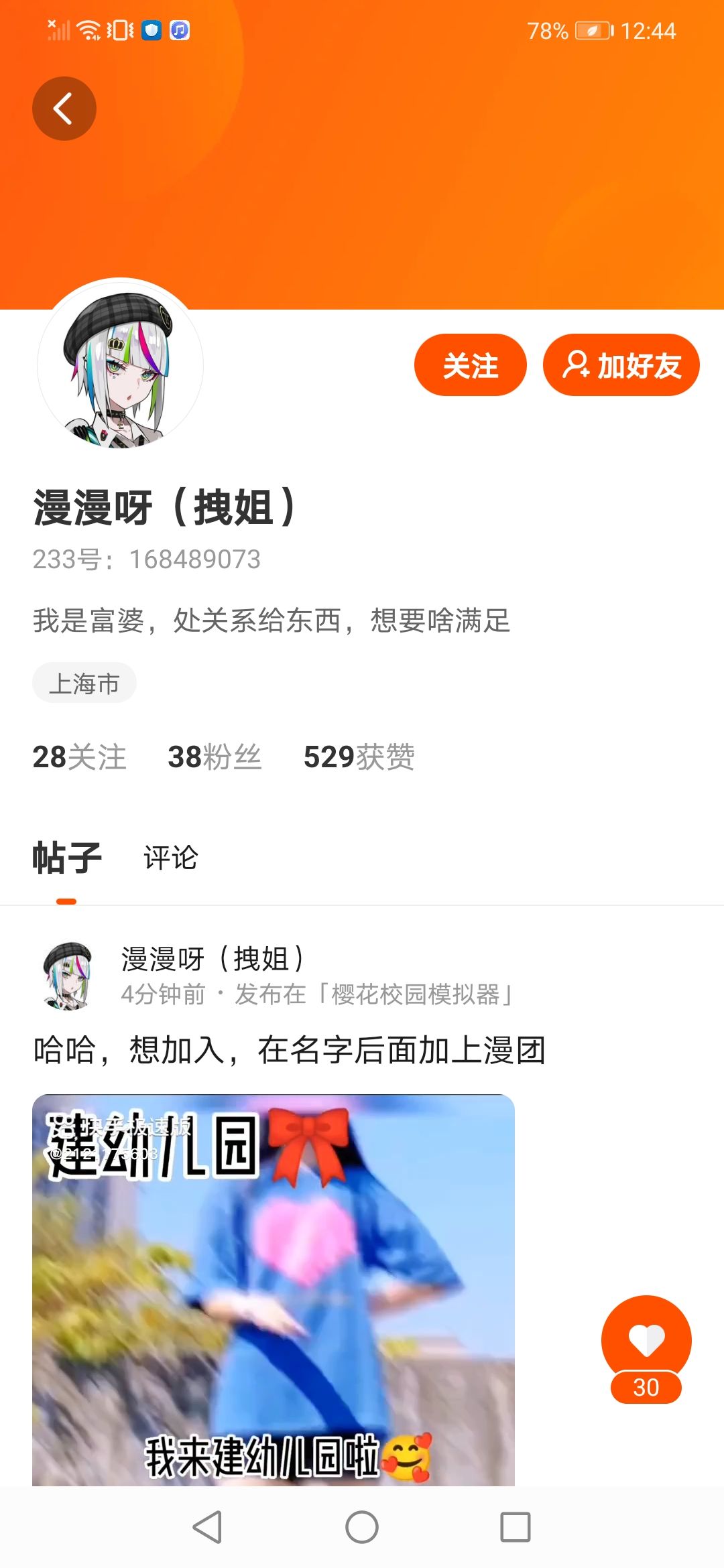
Task: Tap 加好友 to add as friend
Action: pos(621,365)
